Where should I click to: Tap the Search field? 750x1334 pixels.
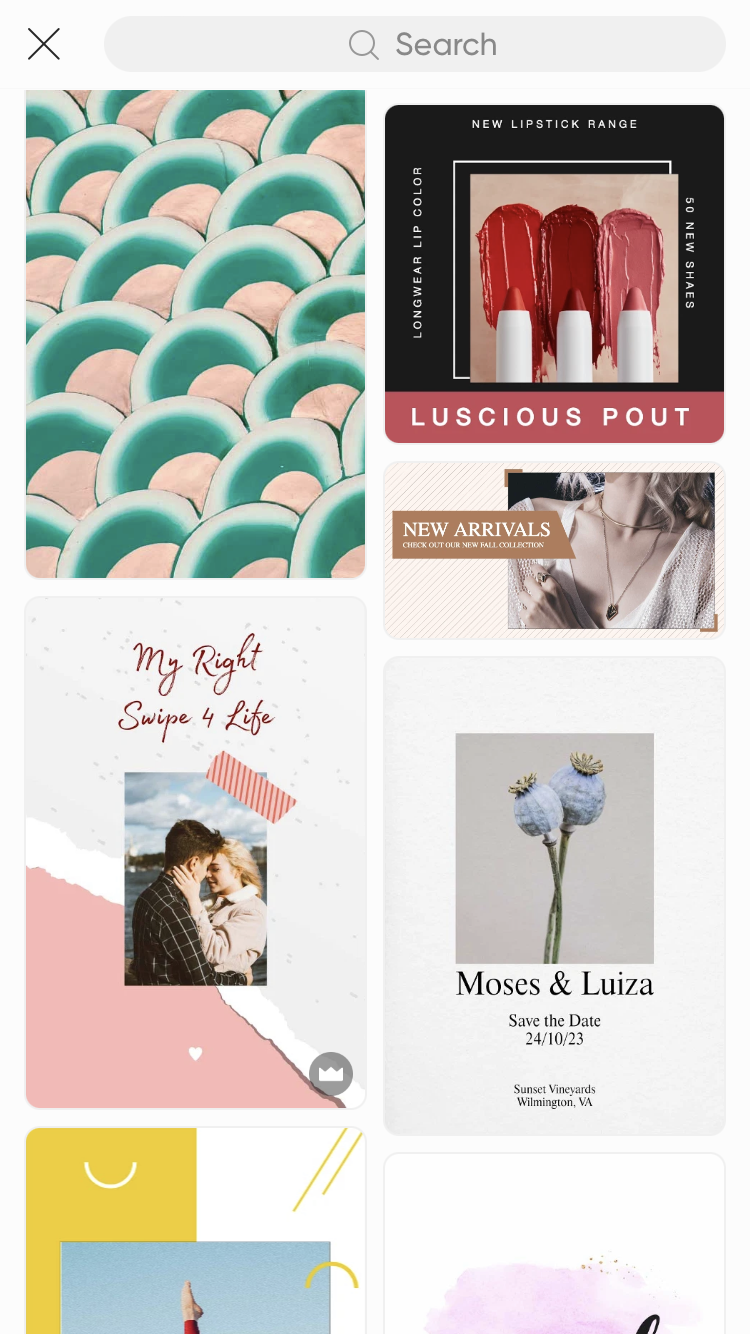click(x=415, y=44)
